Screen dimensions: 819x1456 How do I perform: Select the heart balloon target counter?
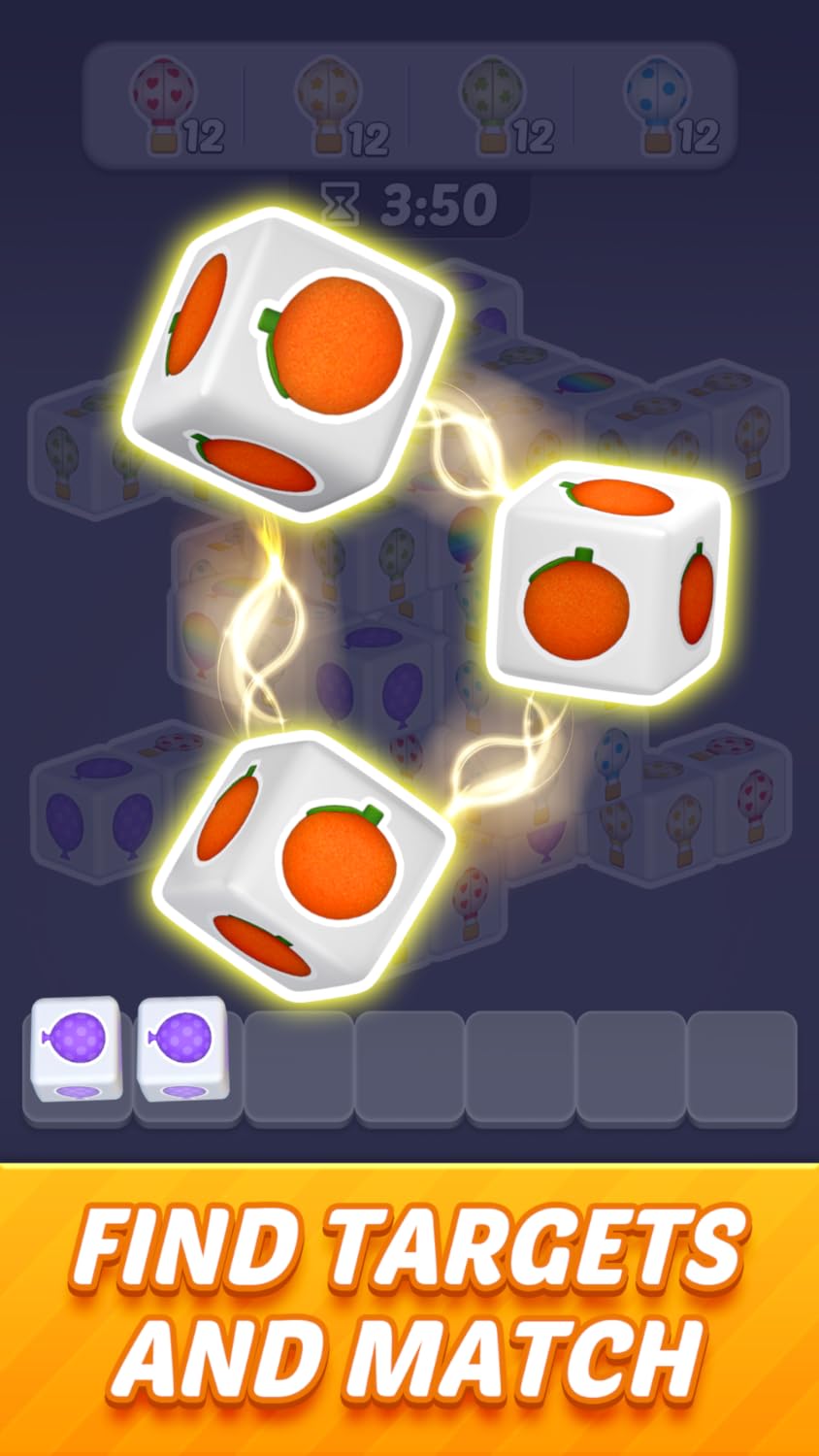[x=165, y=107]
